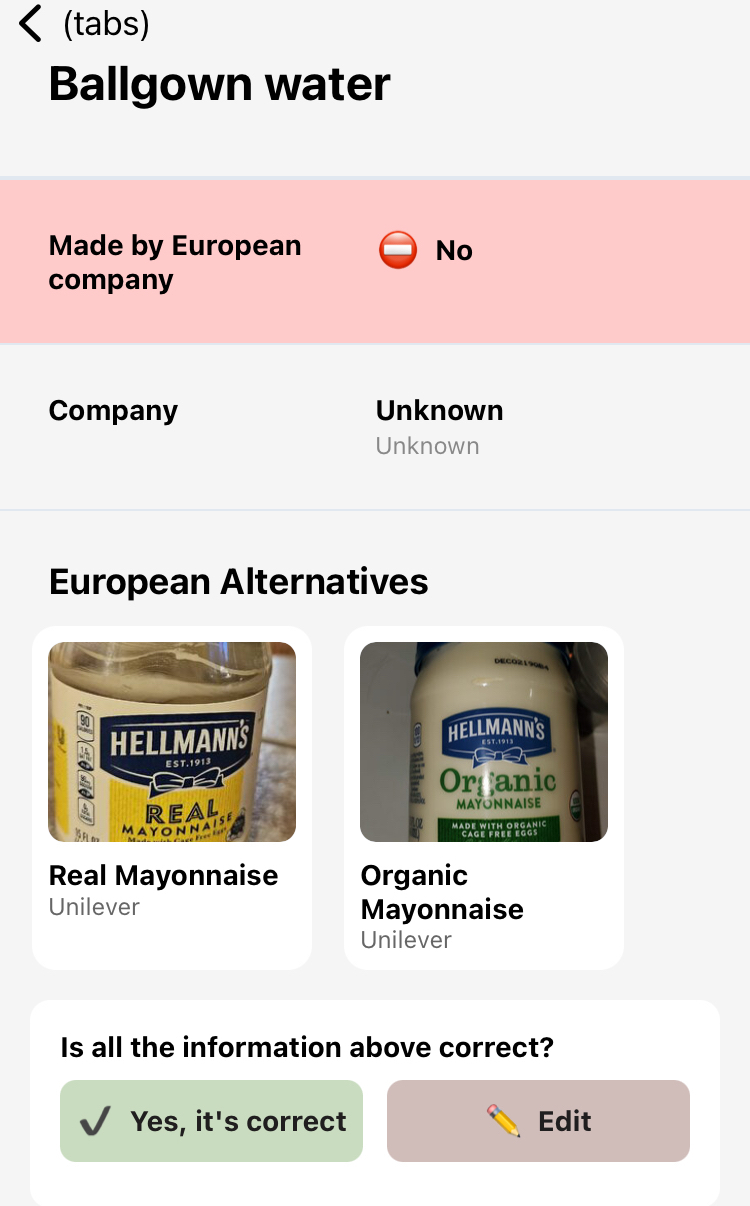
Task: Confirm with Yes, it's correct
Action: [211, 1121]
